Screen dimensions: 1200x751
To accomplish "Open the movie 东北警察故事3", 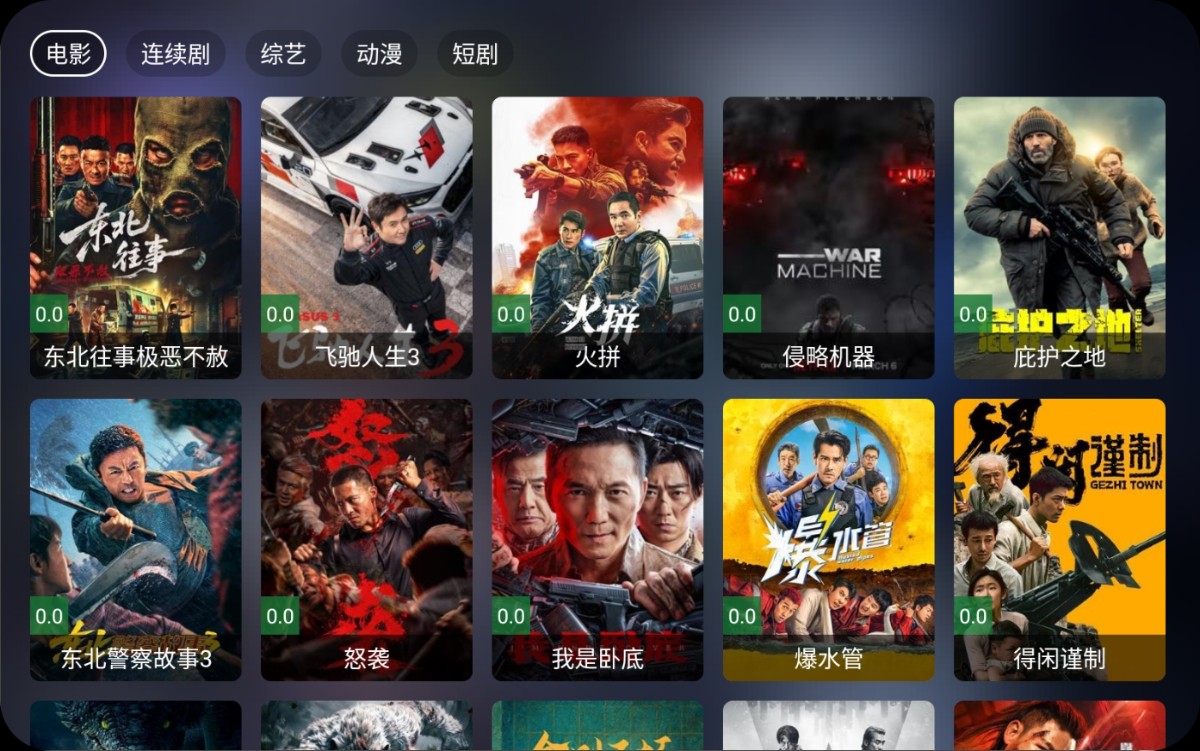I will pyautogui.click(x=136, y=540).
